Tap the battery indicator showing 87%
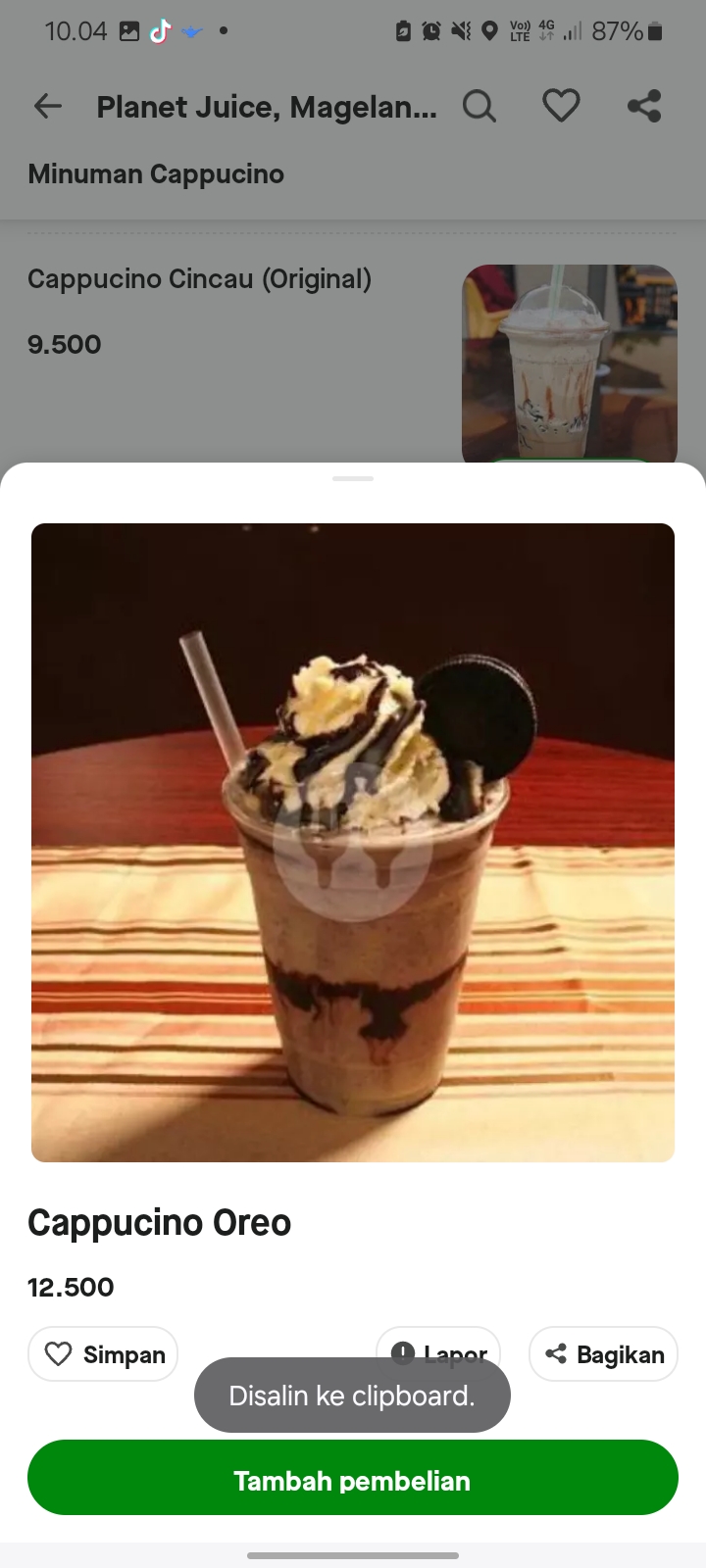 coord(628,31)
